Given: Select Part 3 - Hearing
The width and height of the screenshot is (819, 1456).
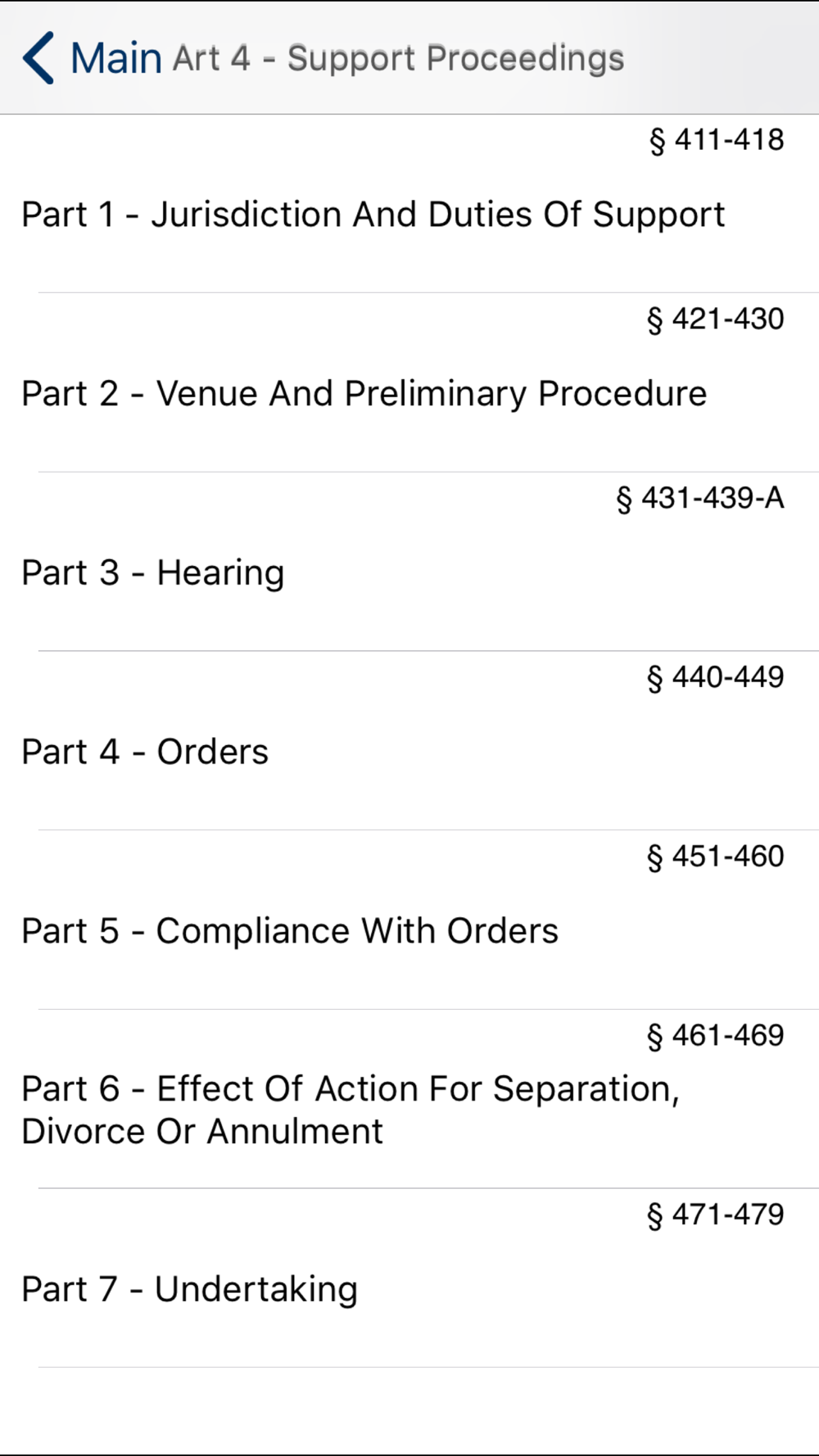Looking at the screenshot, I should click(x=409, y=562).
